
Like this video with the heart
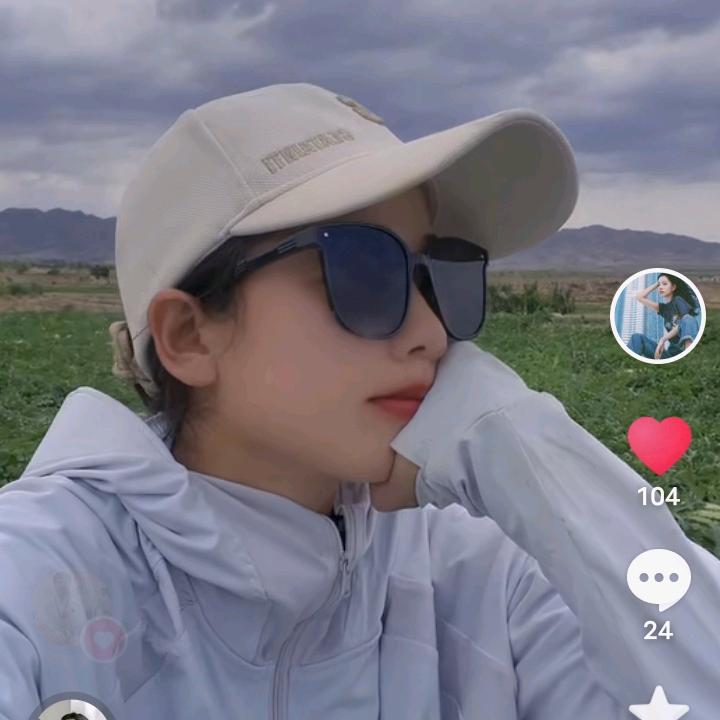659,445
